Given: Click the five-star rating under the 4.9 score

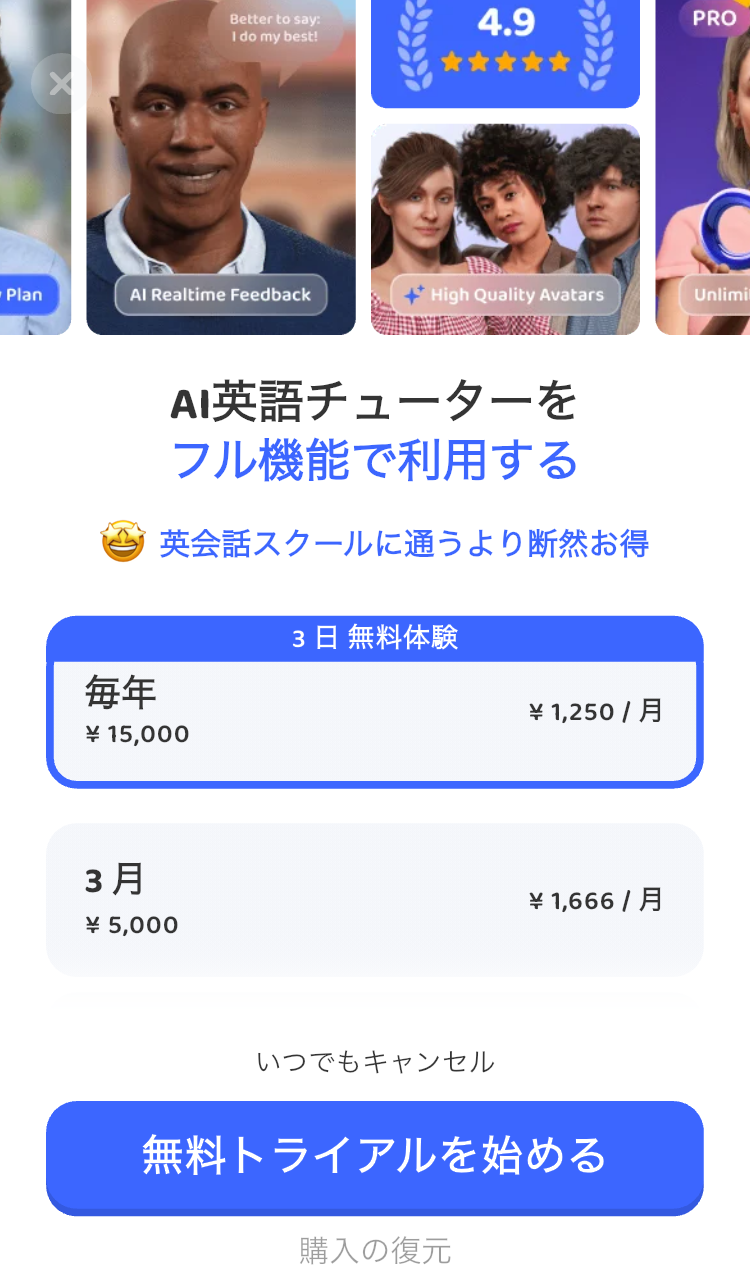Looking at the screenshot, I should tap(504, 60).
